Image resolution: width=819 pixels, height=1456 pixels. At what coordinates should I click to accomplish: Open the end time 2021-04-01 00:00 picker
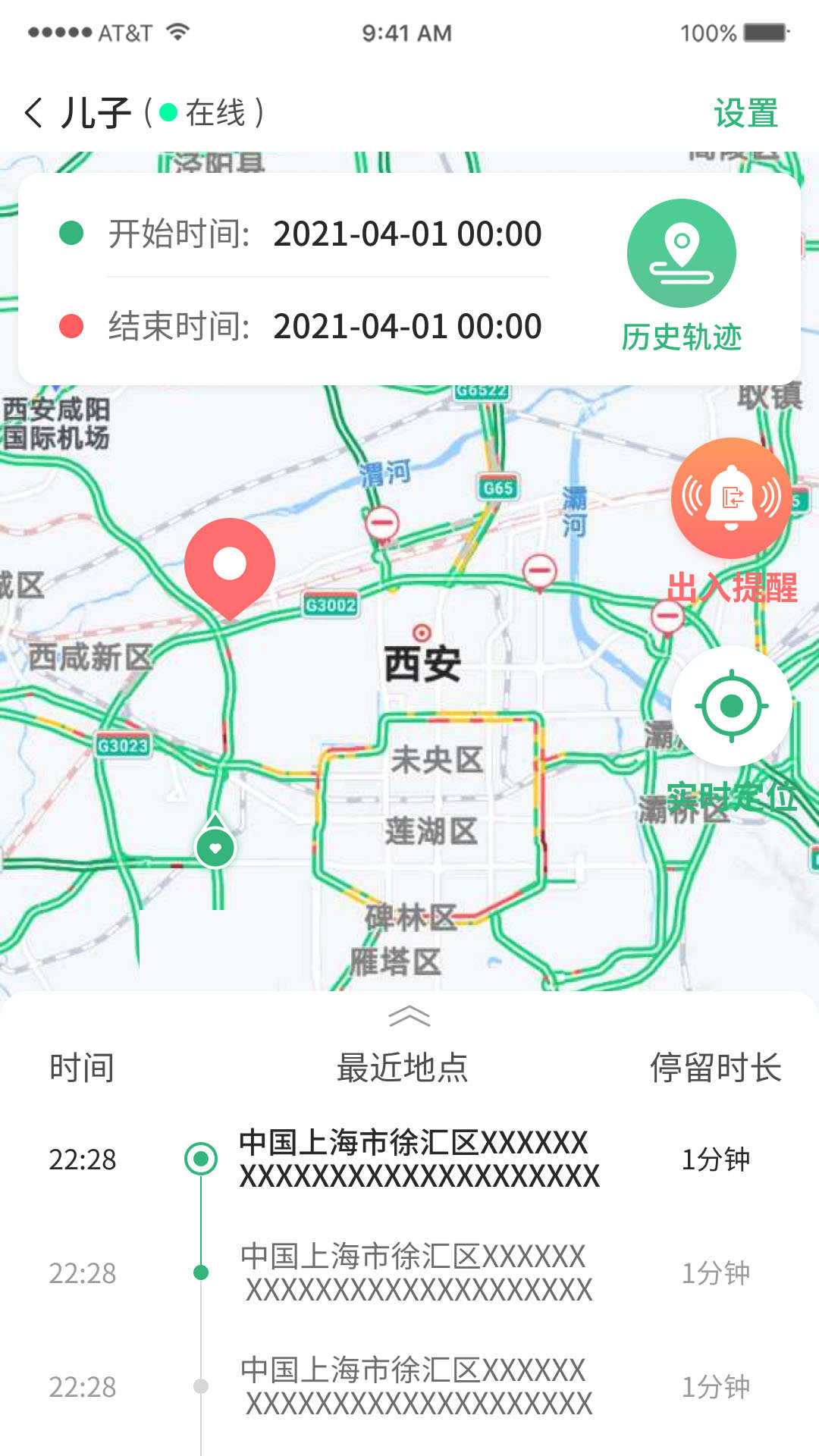(x=407, y=328)
